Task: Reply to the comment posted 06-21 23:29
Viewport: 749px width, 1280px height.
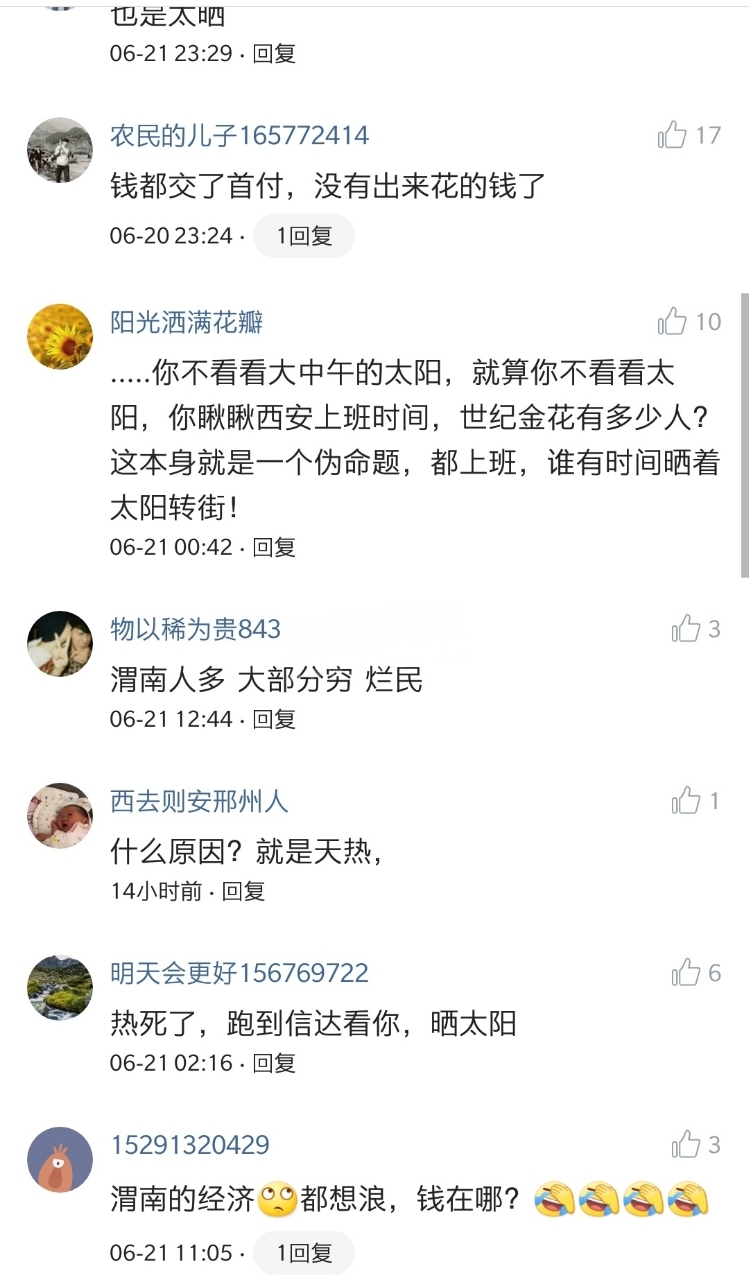Action: (274, 53)
